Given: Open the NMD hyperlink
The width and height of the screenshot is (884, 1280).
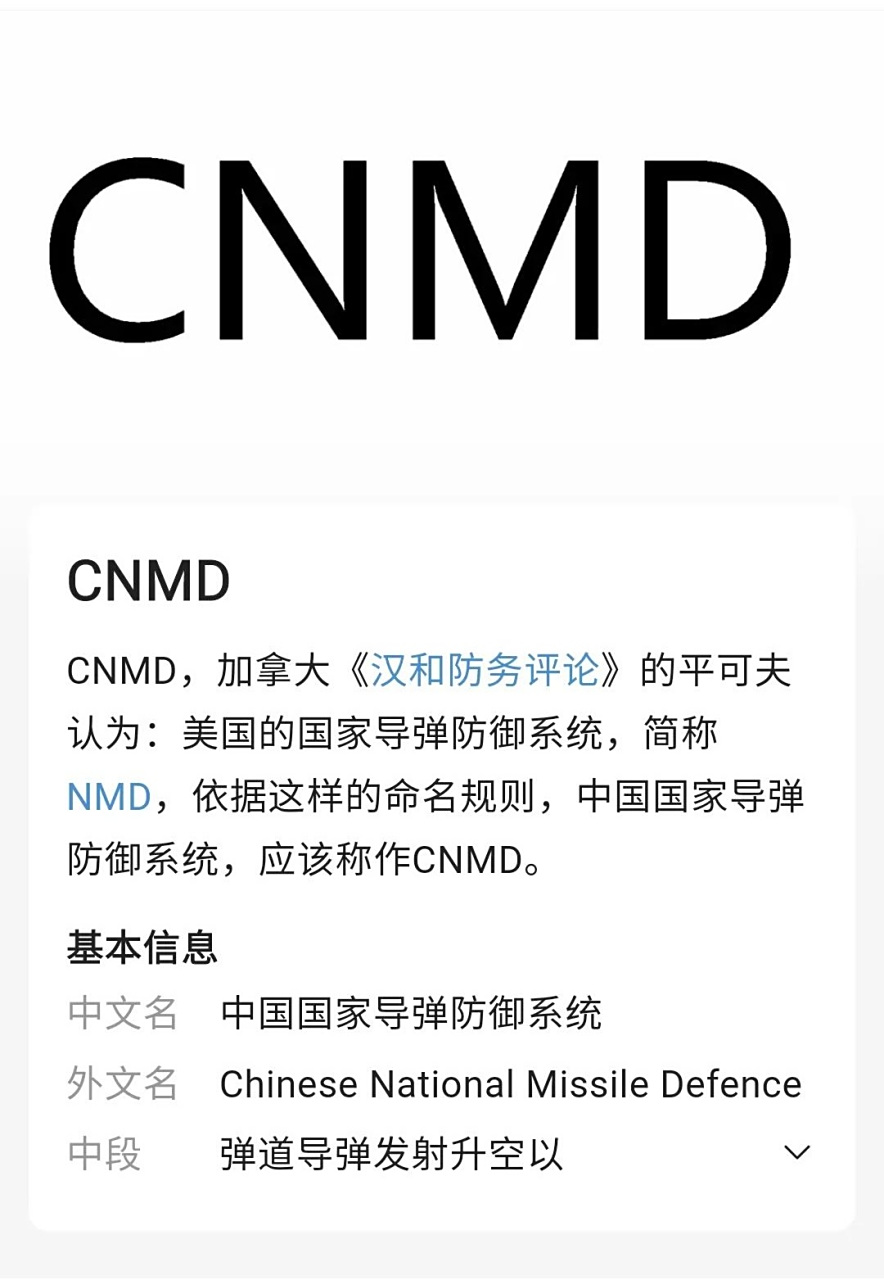Looking at the screenshot, I should click(x=107, y=797).
